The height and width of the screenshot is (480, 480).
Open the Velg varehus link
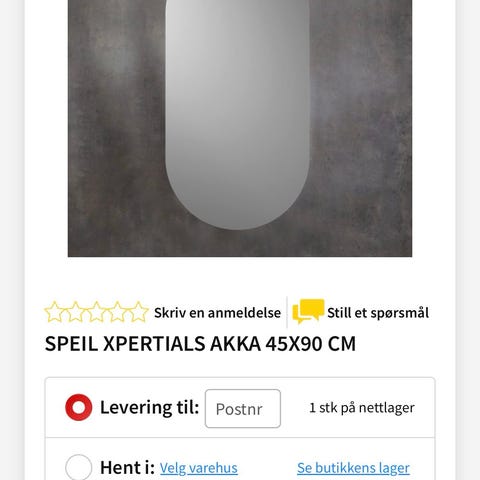point(199,468)
